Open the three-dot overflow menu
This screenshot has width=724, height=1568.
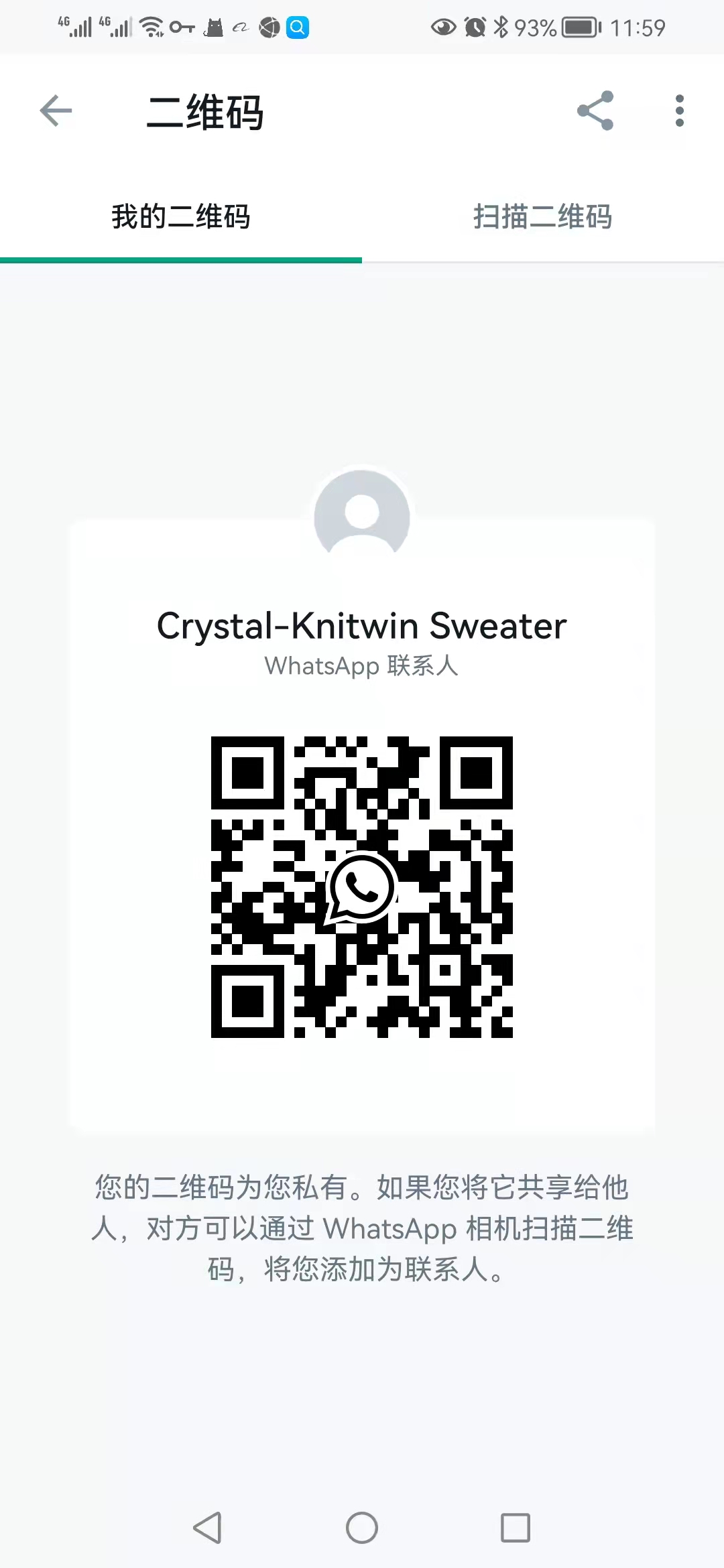pos(680,111)
